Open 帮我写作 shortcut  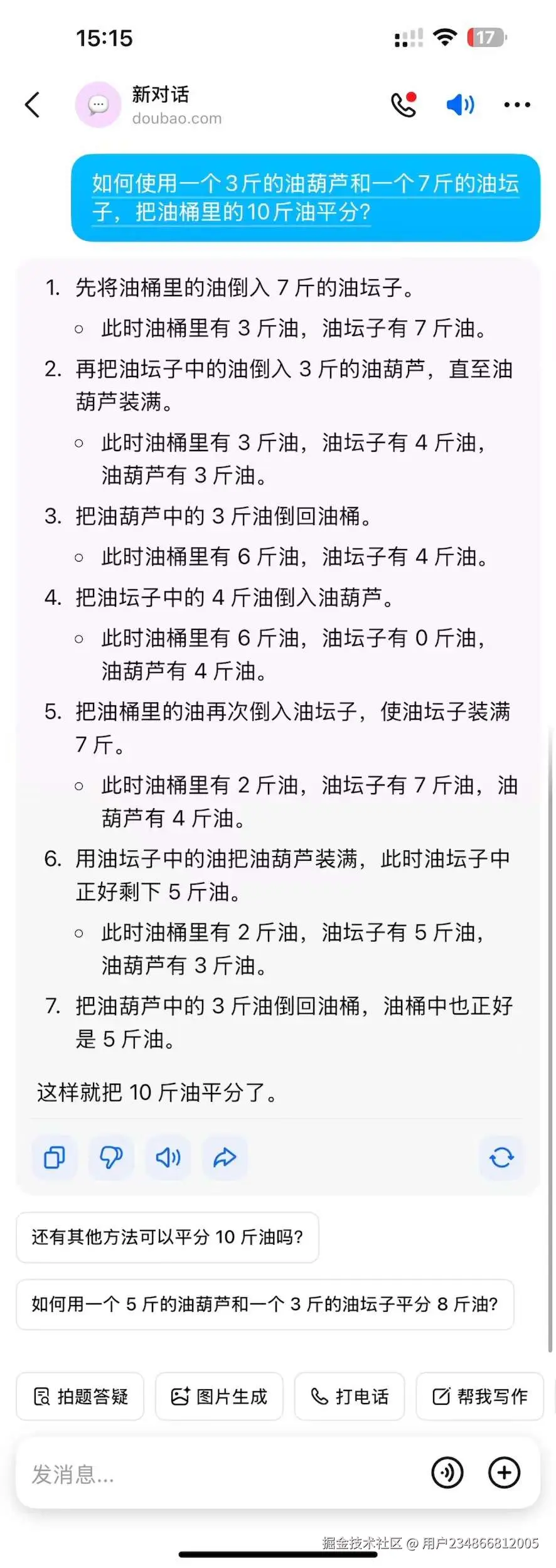click(x=479, y=1397)
